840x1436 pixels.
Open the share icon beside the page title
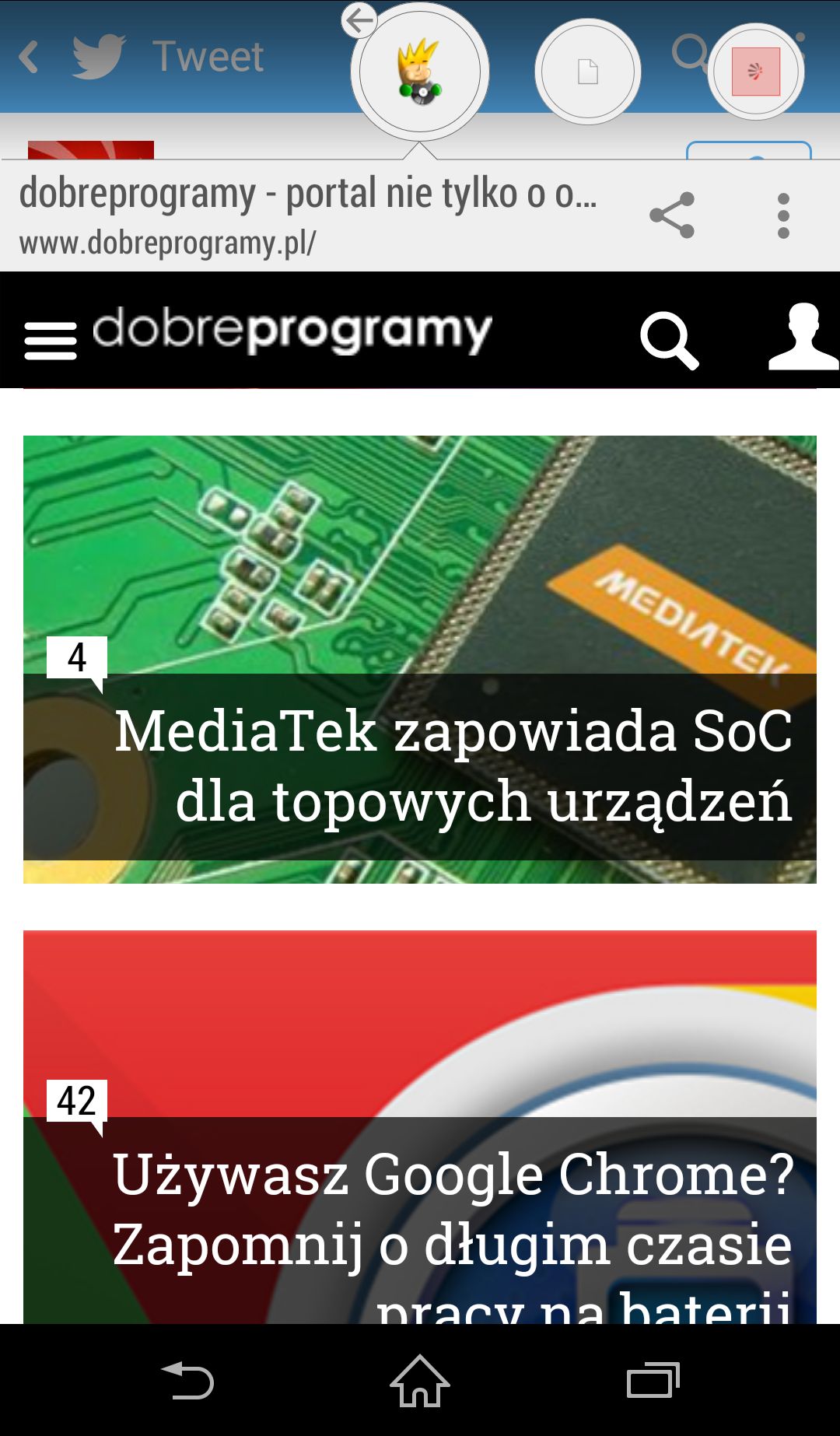pyautogui.click(x=673, y=216)
